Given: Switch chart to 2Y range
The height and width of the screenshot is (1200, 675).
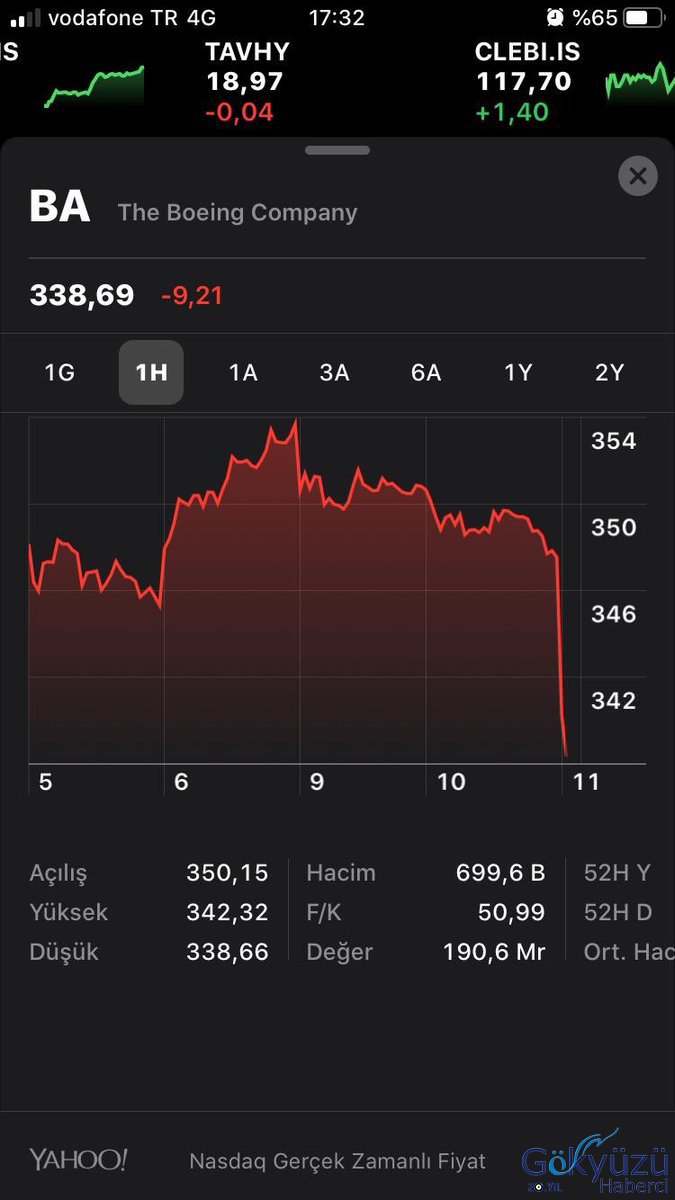Looking at the screenshot, I should (609, 373).
